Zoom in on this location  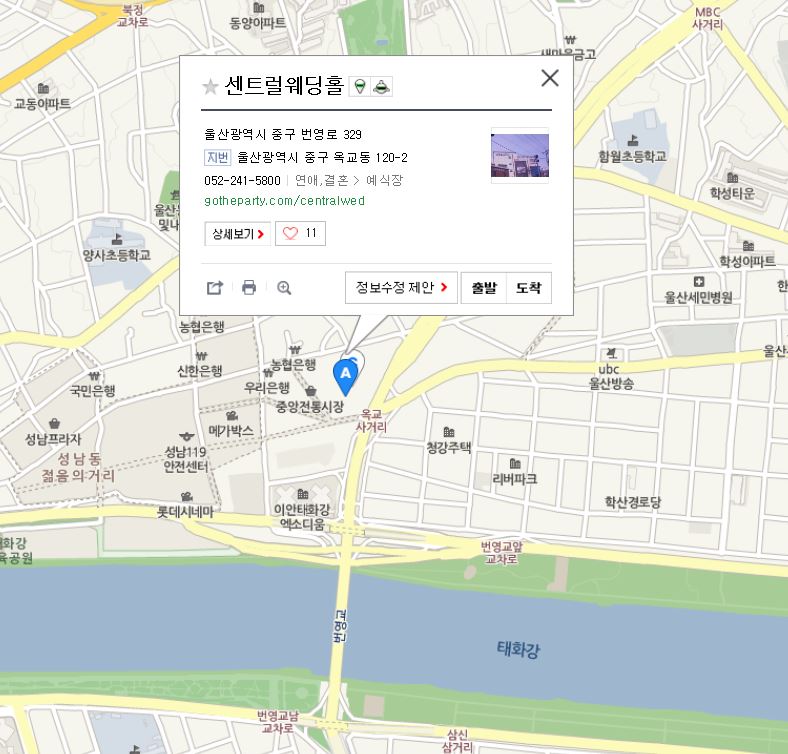click(284, 288)
